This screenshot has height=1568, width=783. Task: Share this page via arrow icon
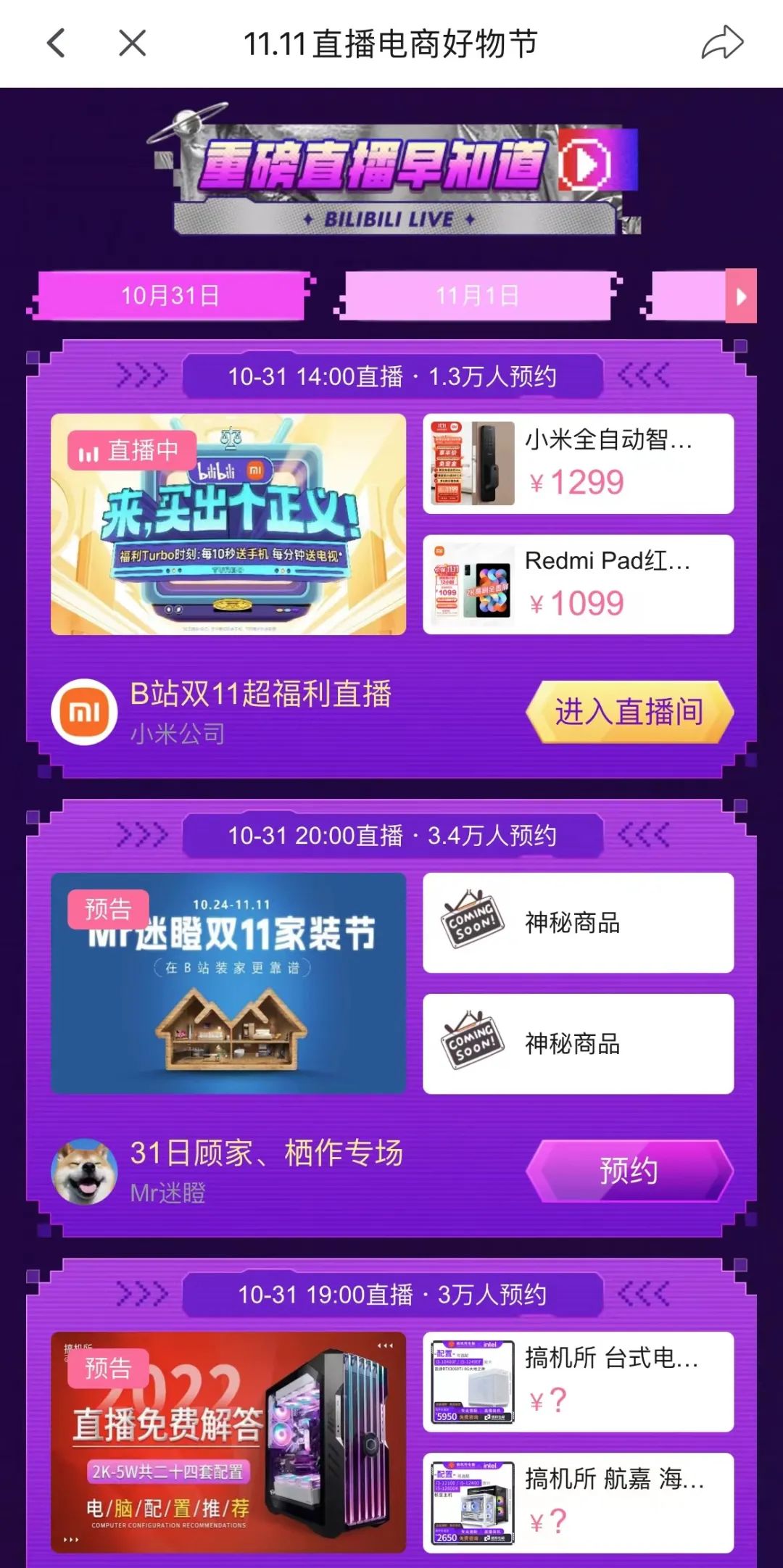coord(722,43)
